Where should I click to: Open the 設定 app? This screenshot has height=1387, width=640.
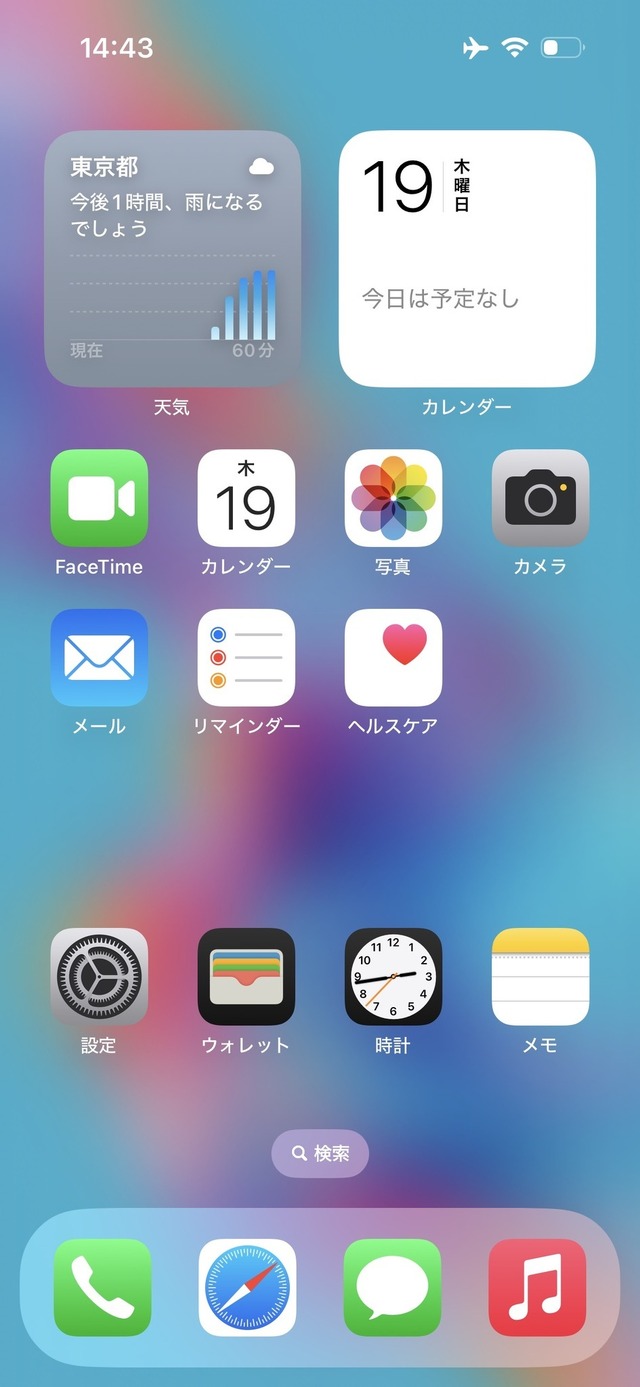coord(99,976)
